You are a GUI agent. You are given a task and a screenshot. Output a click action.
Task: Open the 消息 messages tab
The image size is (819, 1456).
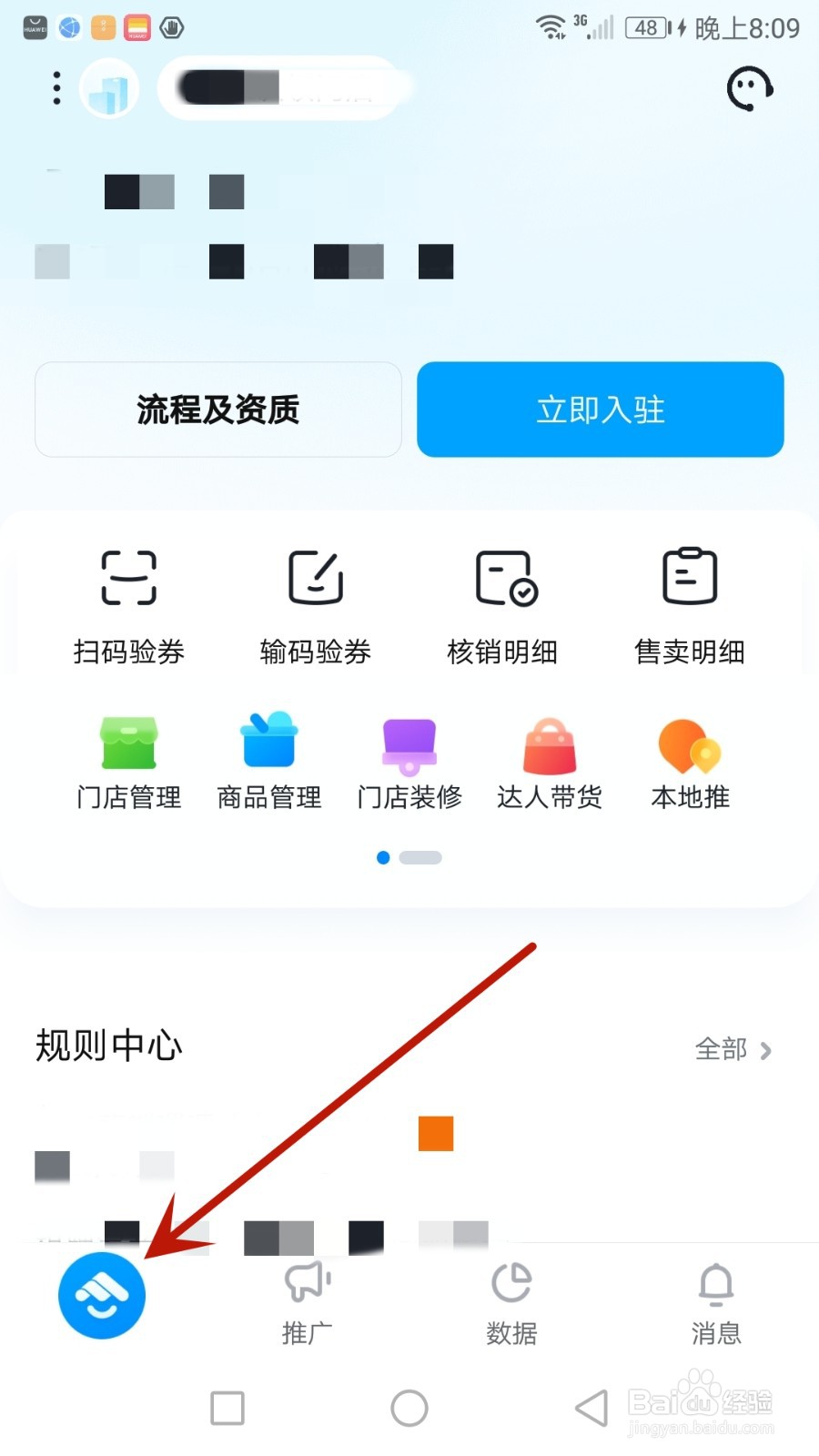point(716,1301)
